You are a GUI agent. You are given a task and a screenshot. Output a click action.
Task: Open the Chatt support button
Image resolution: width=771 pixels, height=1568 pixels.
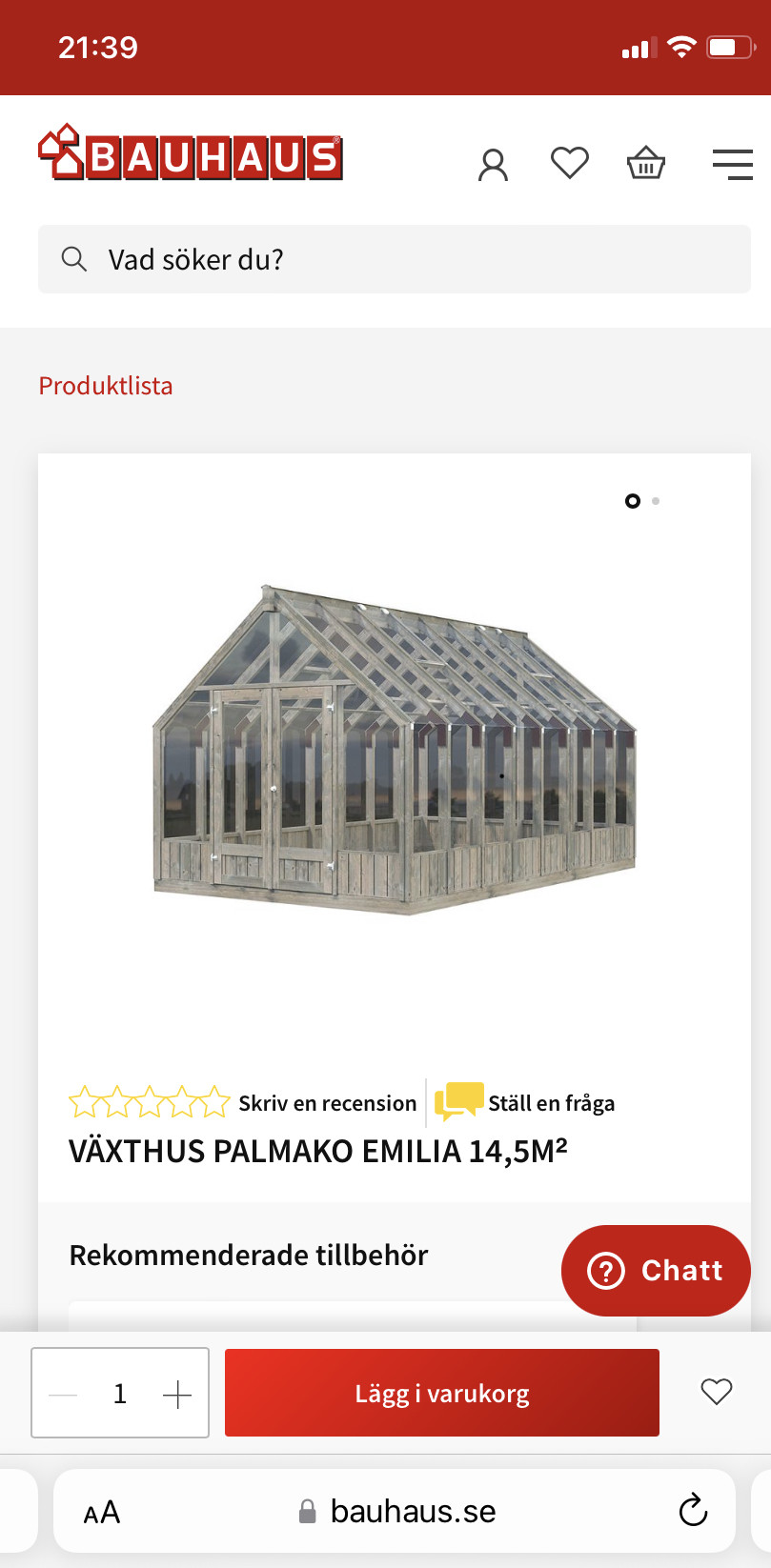(656, 1271)
